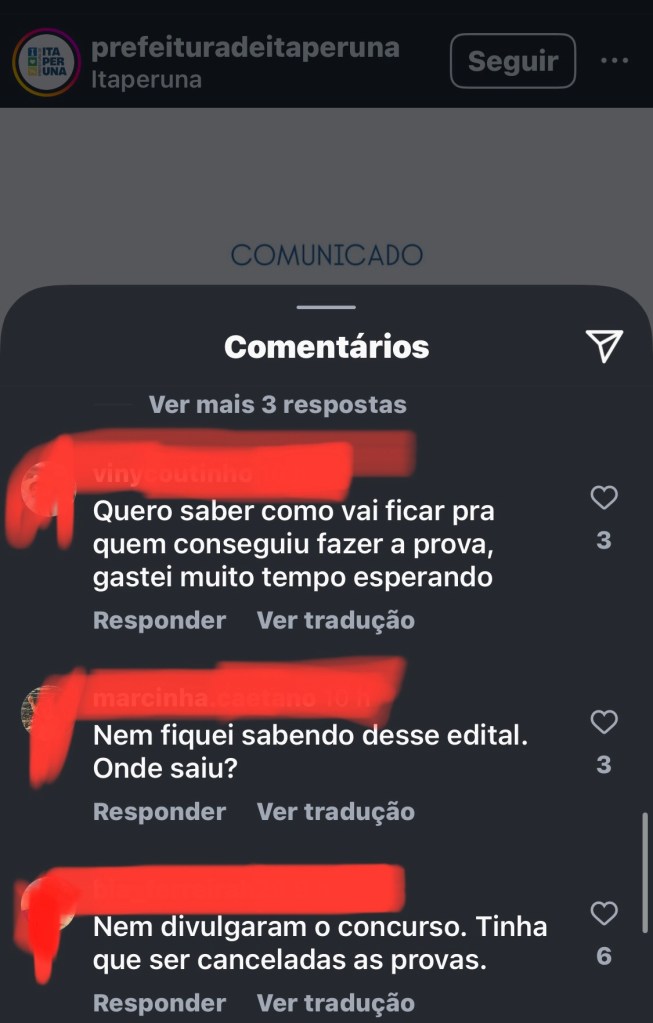The height and width of the screenshot is (1023, 653).
Task: Like the Nem divulgaram o concurso comment
Action: tap(604, 913)
